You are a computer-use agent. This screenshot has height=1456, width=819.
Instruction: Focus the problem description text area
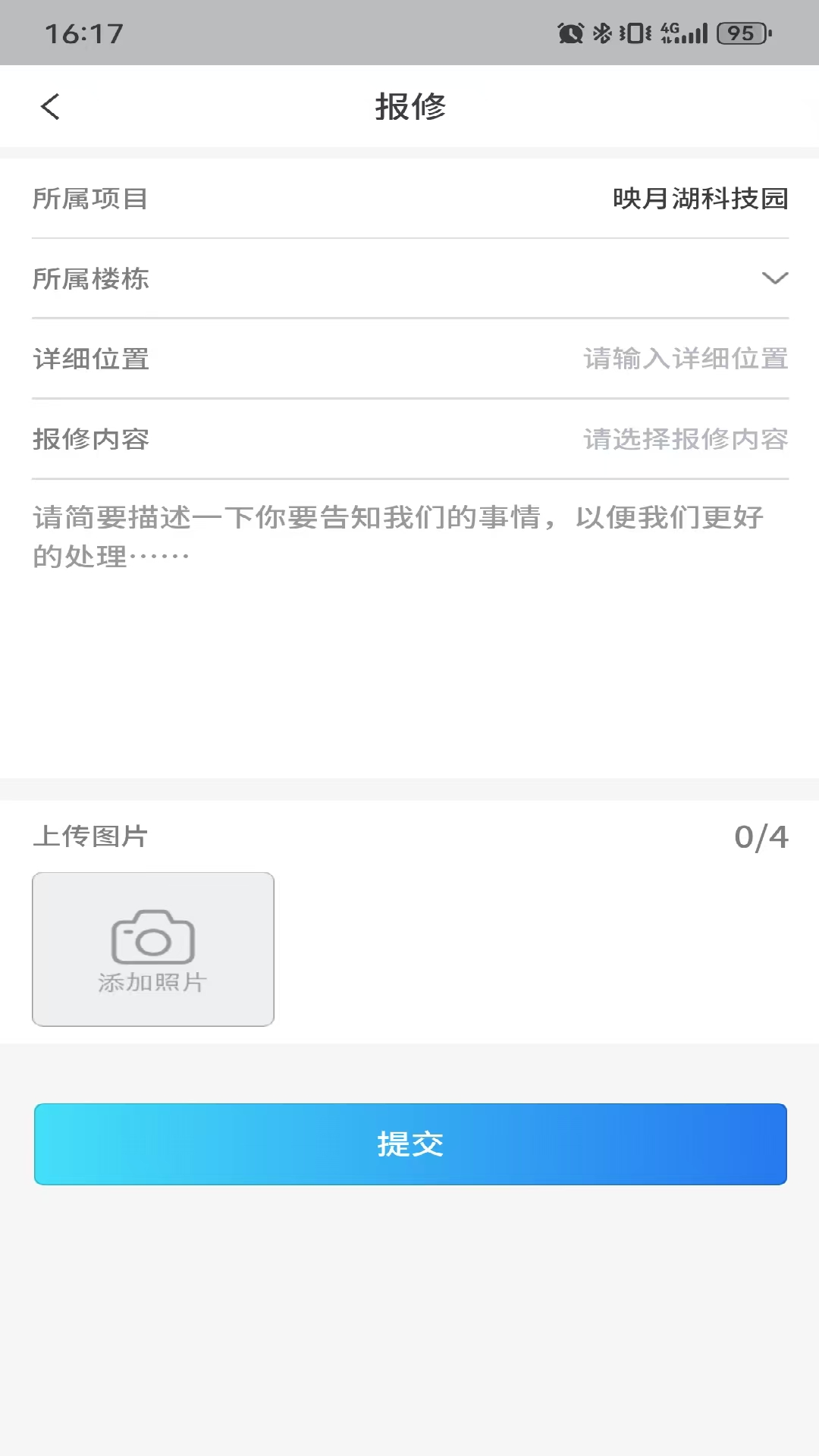pyautogui.click(x=409, y=622)
